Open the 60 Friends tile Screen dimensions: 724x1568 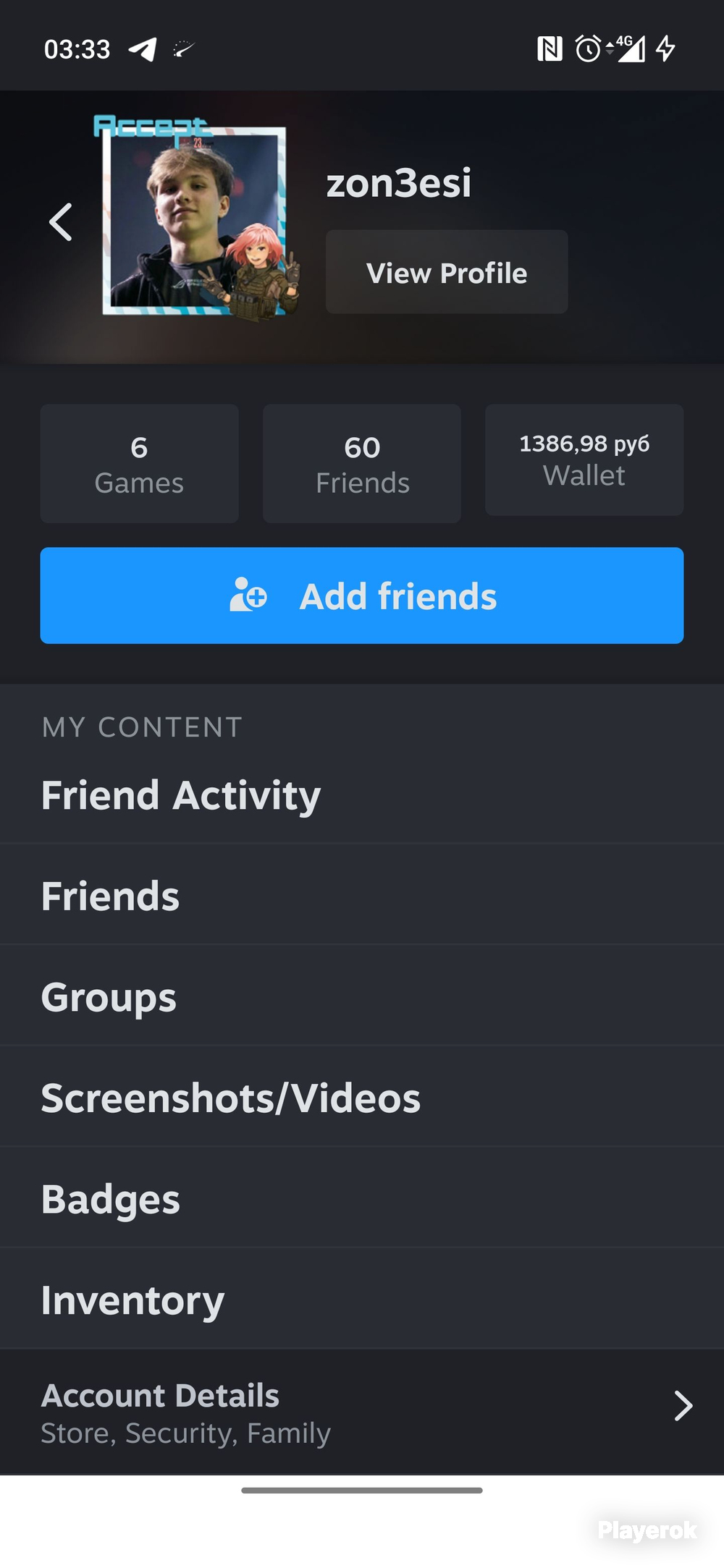click(x=362, y=463)
